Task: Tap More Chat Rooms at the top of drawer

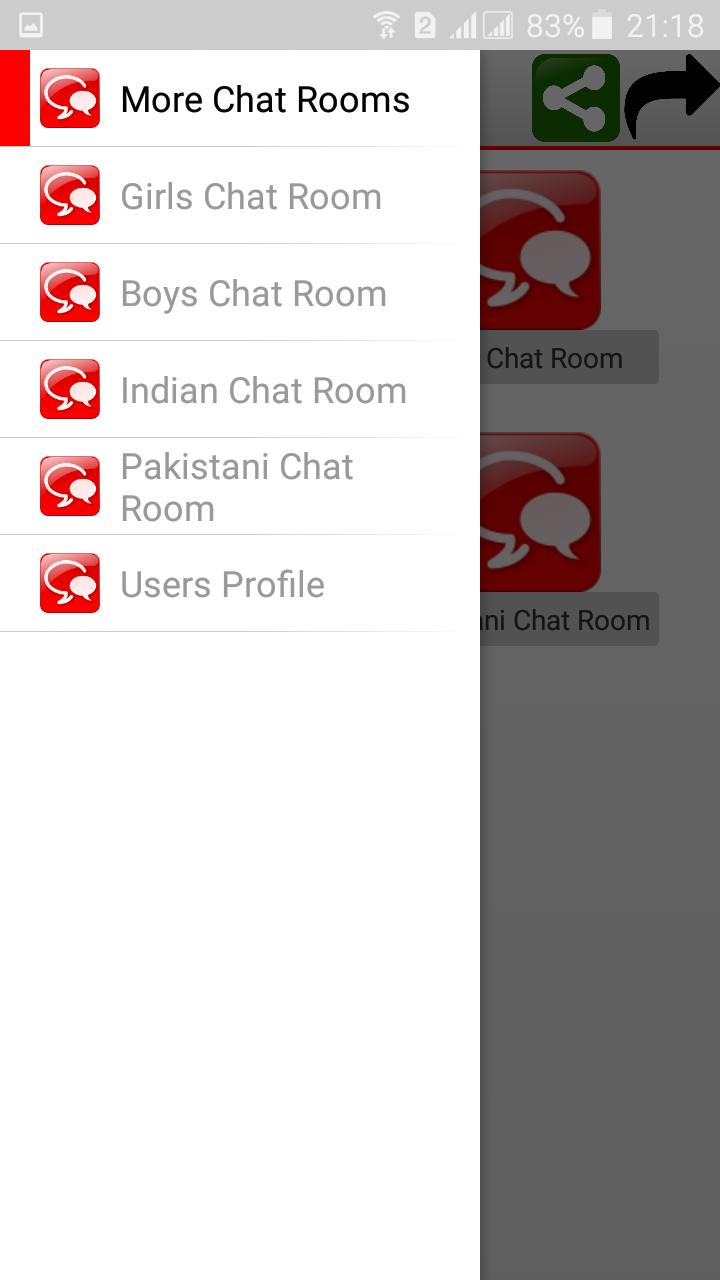Action: (x=264, y=98)
